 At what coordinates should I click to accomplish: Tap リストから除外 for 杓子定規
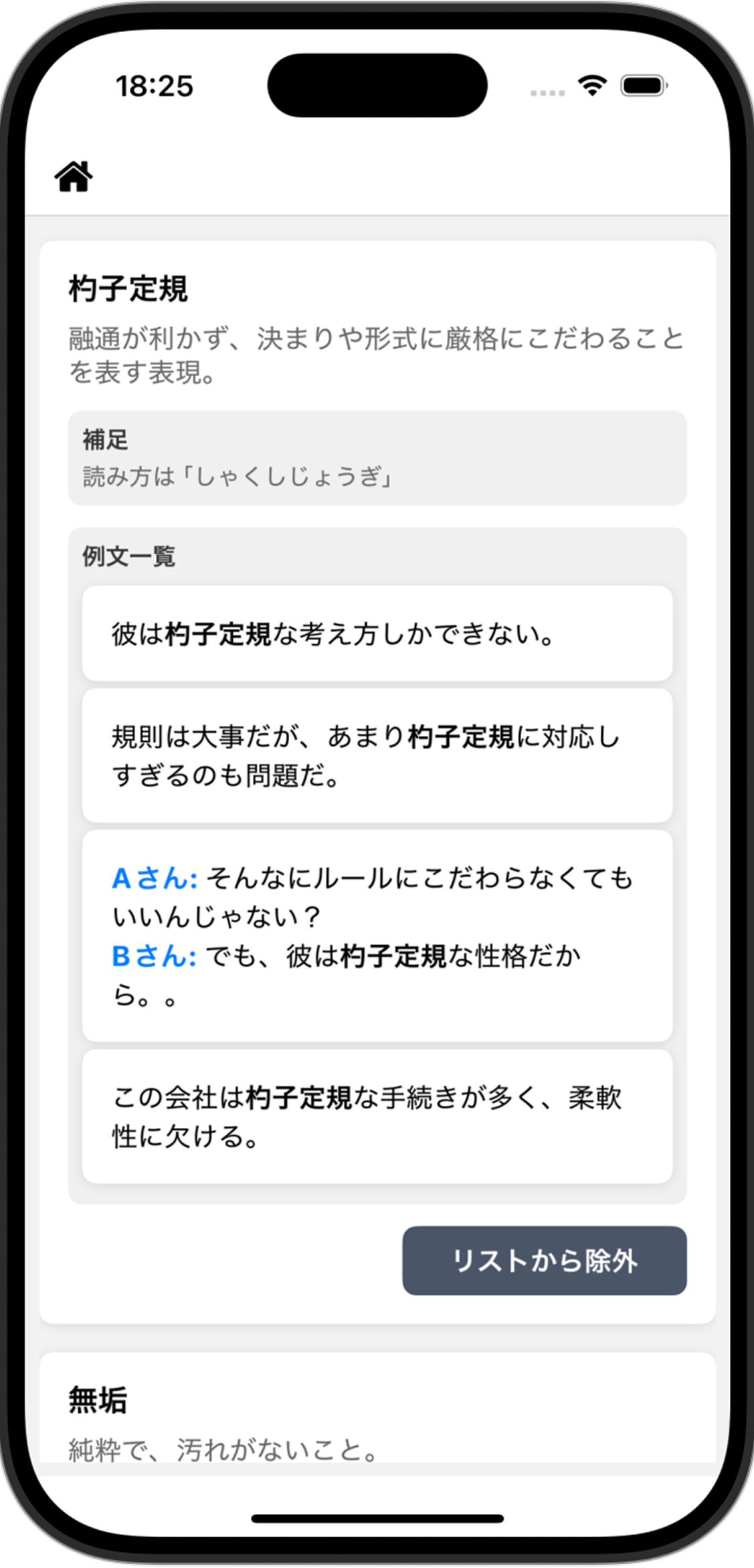[544, 1260]
